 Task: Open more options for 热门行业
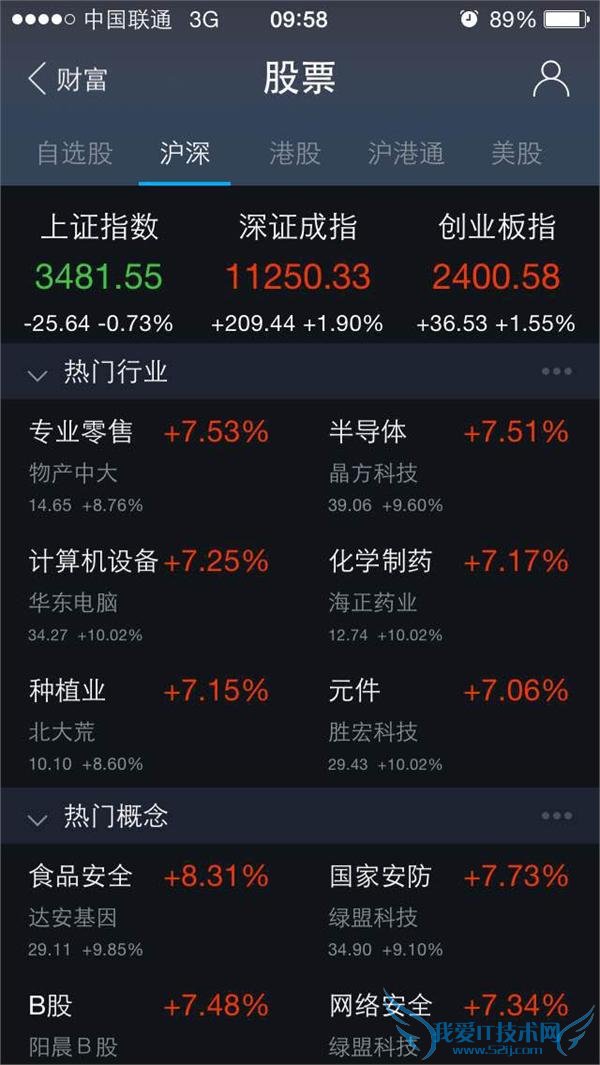pyautogui.click(x=556, y=373)
